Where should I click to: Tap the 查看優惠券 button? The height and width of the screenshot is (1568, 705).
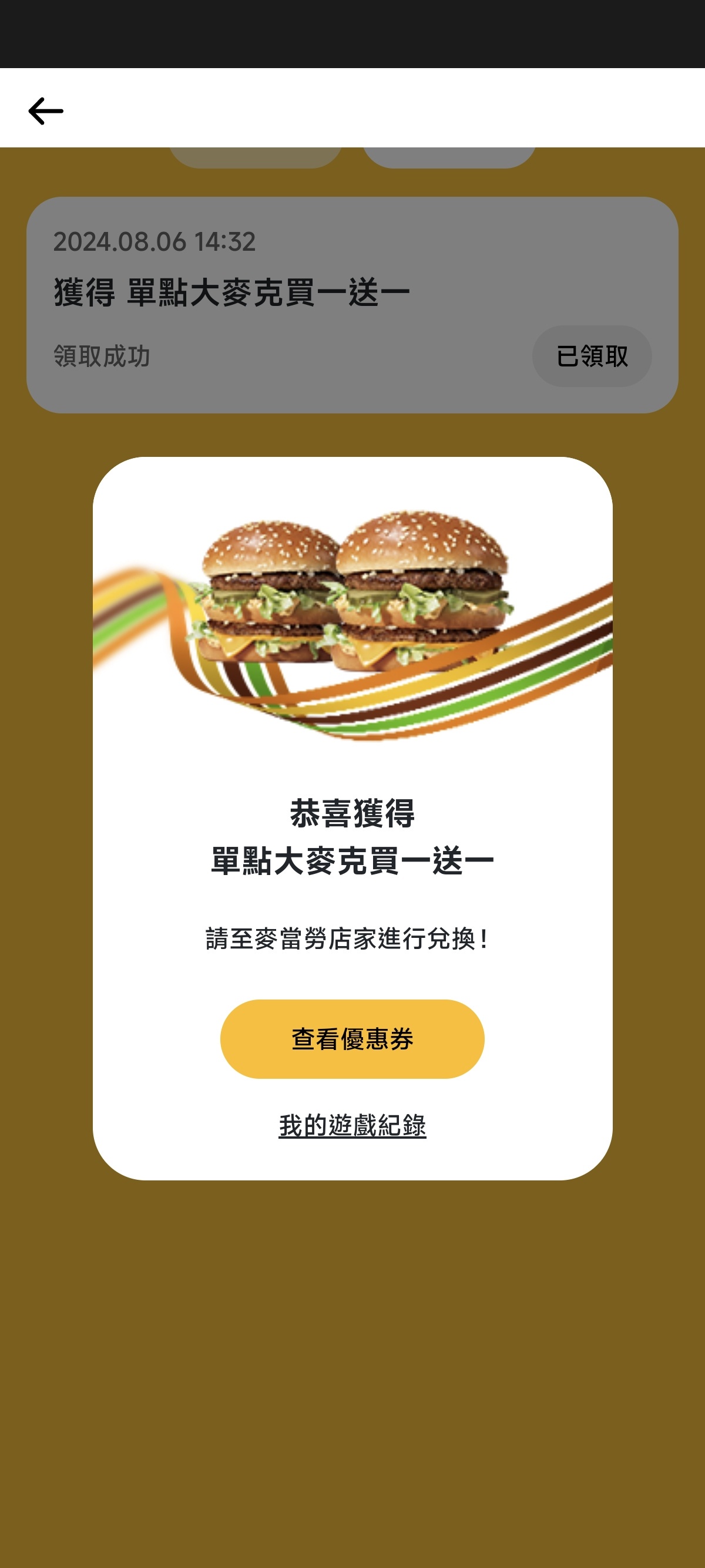click(352, 1038)
